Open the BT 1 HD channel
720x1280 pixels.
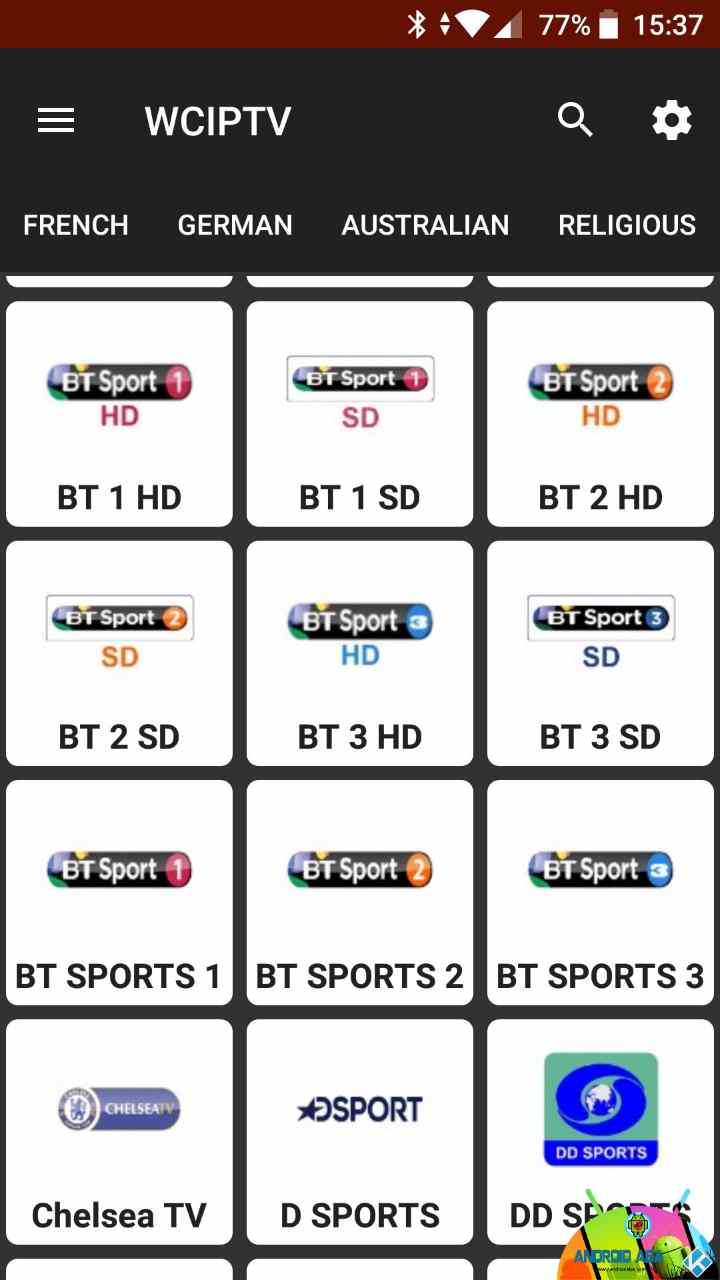(119, 414)
